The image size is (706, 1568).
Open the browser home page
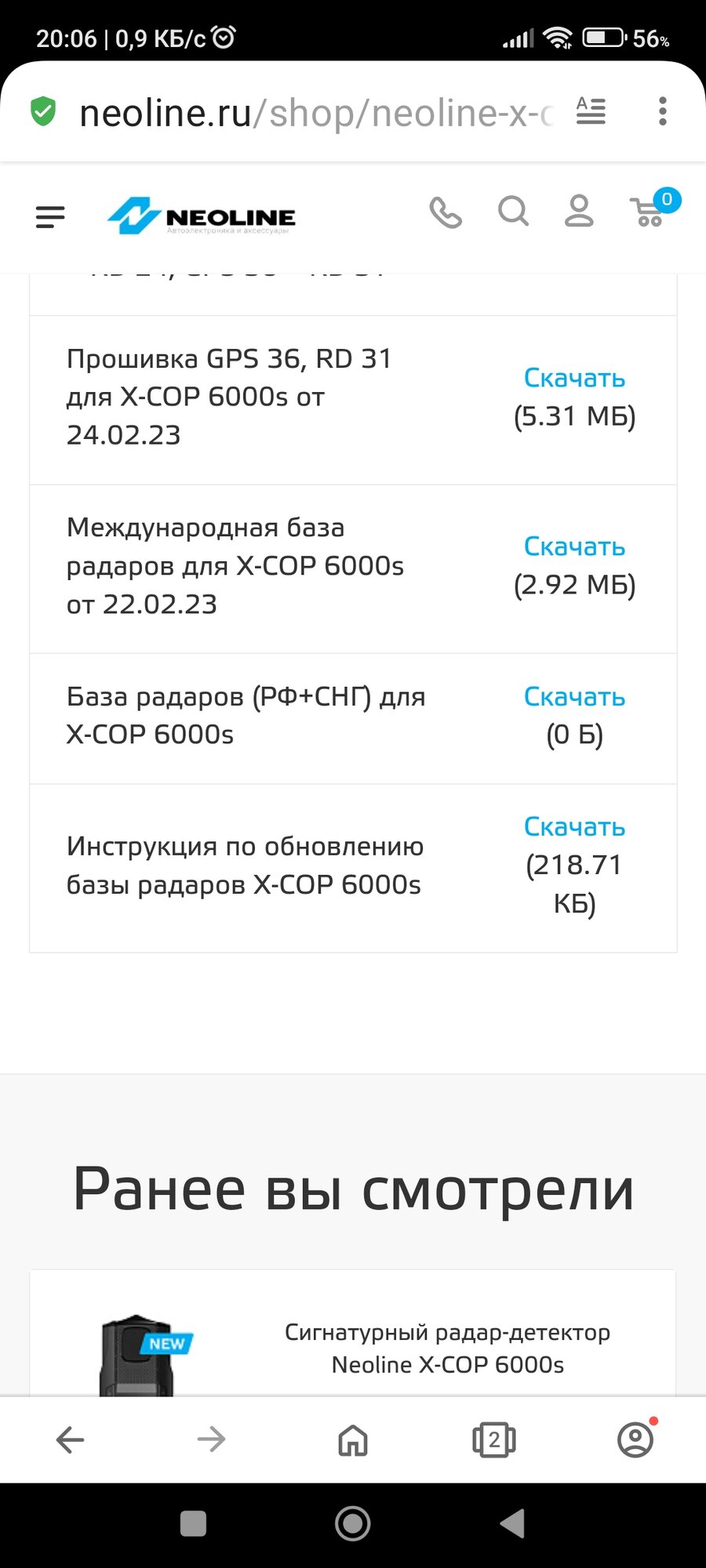(x=353, y=1439)
